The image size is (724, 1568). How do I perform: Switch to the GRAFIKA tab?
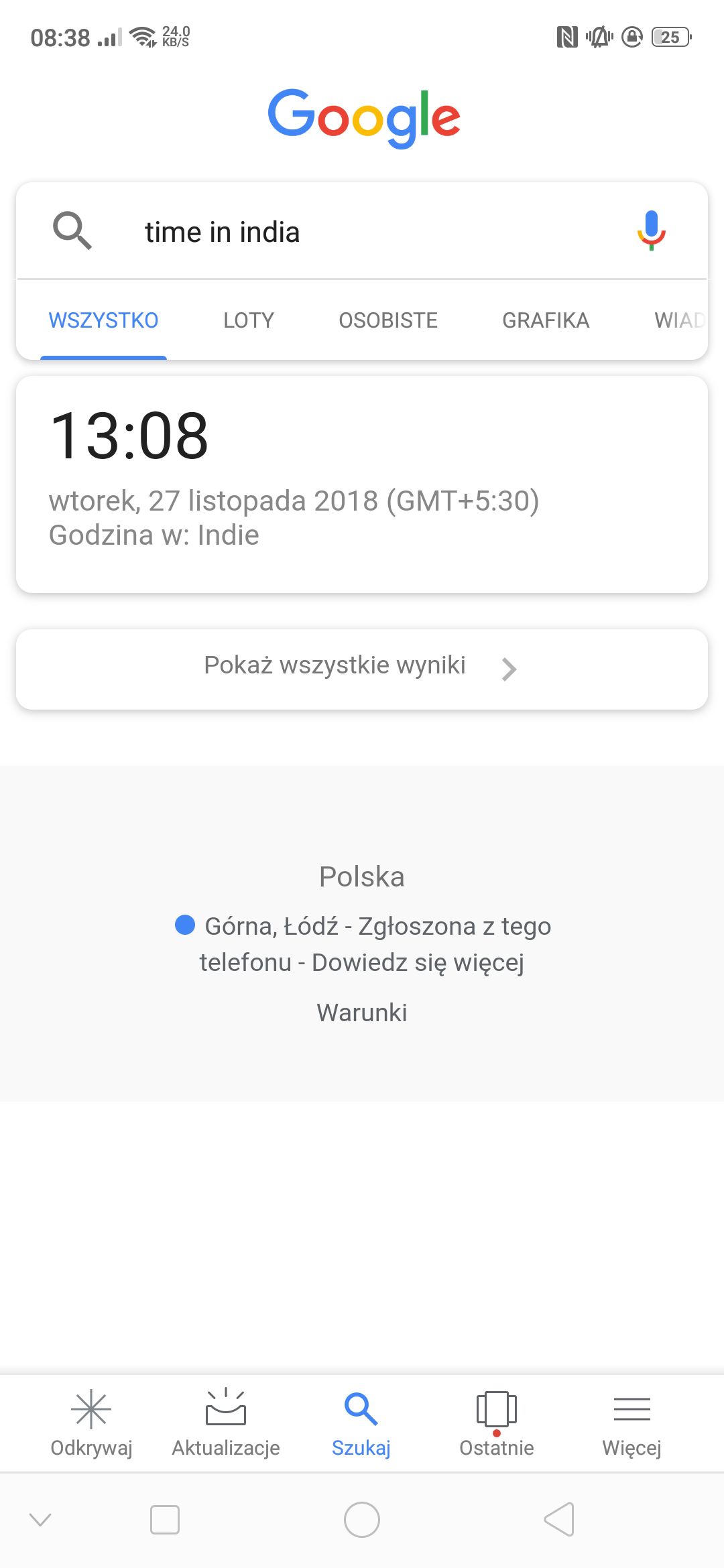click(x=546, y=320)
